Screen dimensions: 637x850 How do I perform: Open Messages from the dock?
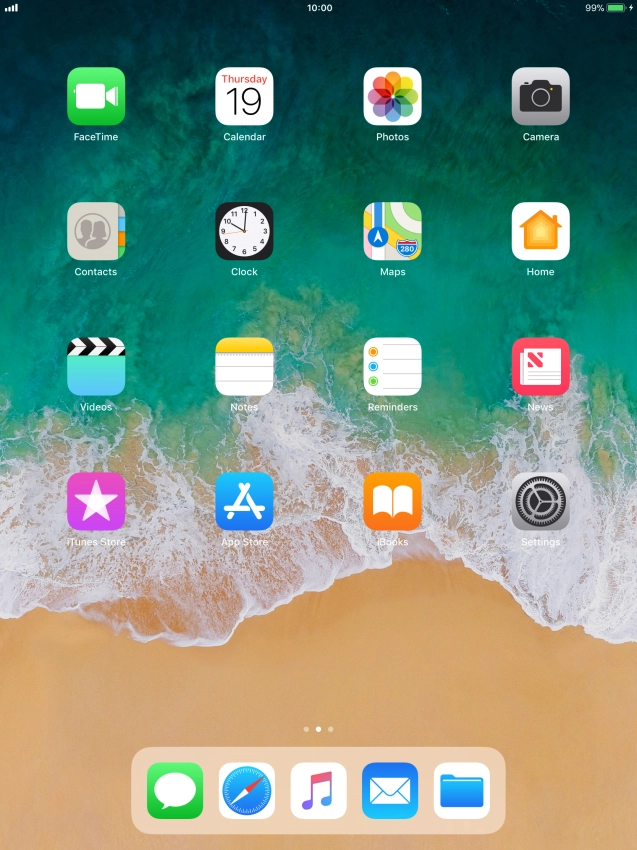pyautogui.click(x=175, y=791)
